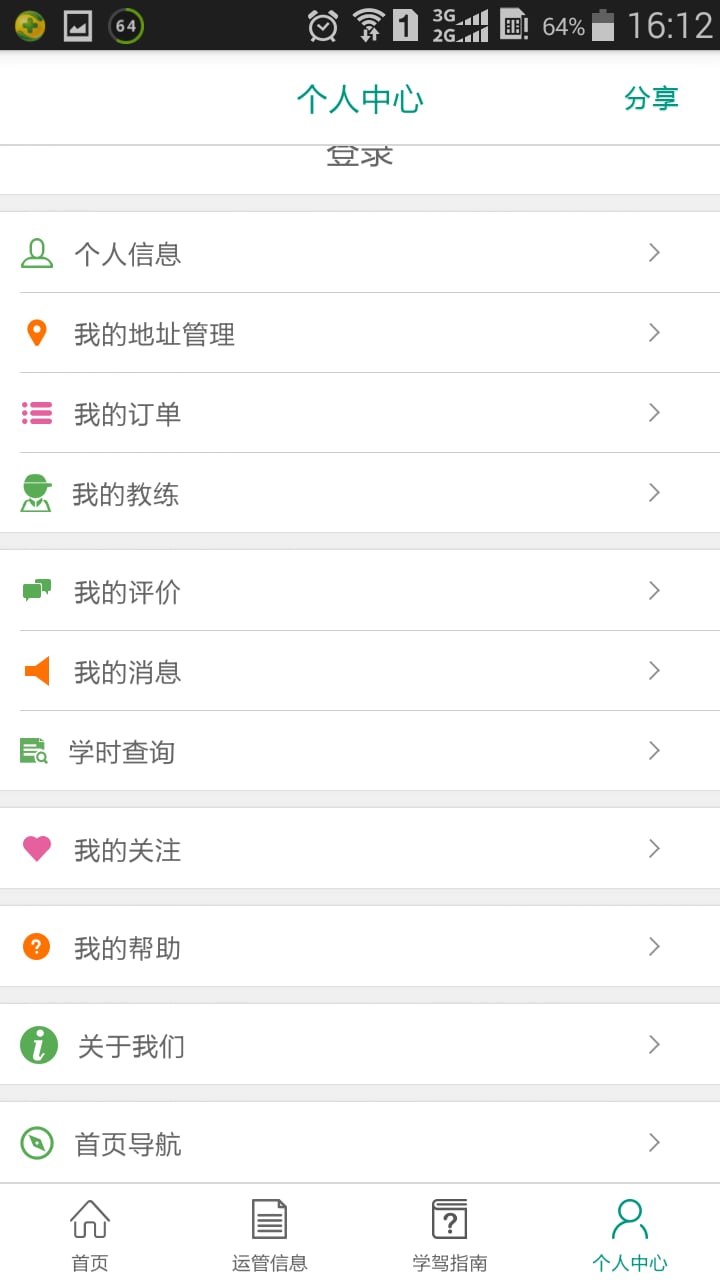Tap the 我的教练 coach avatar icon

36,492
